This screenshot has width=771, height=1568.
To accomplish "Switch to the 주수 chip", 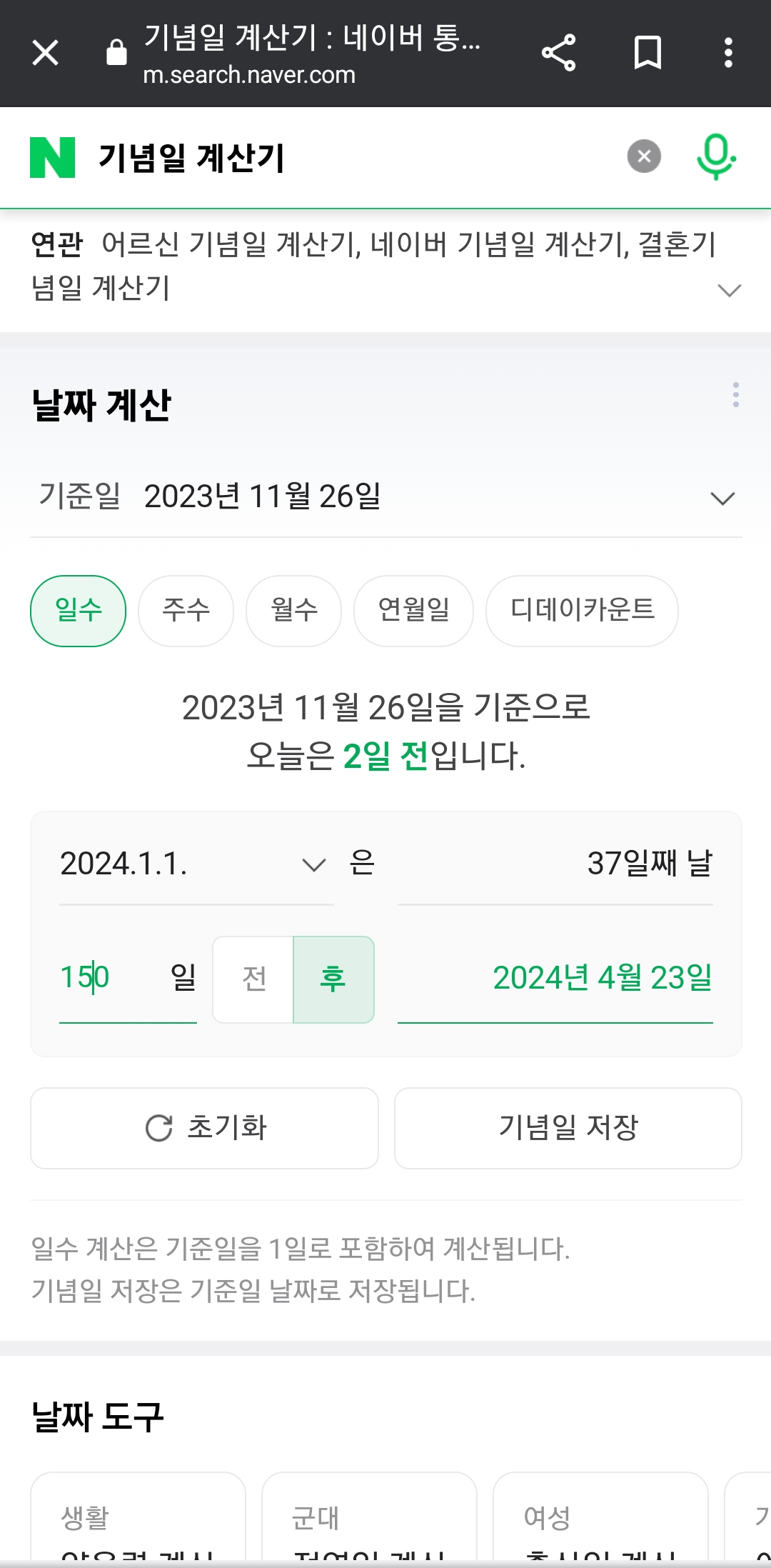I will pyautogui.click(x=186, y=611).
